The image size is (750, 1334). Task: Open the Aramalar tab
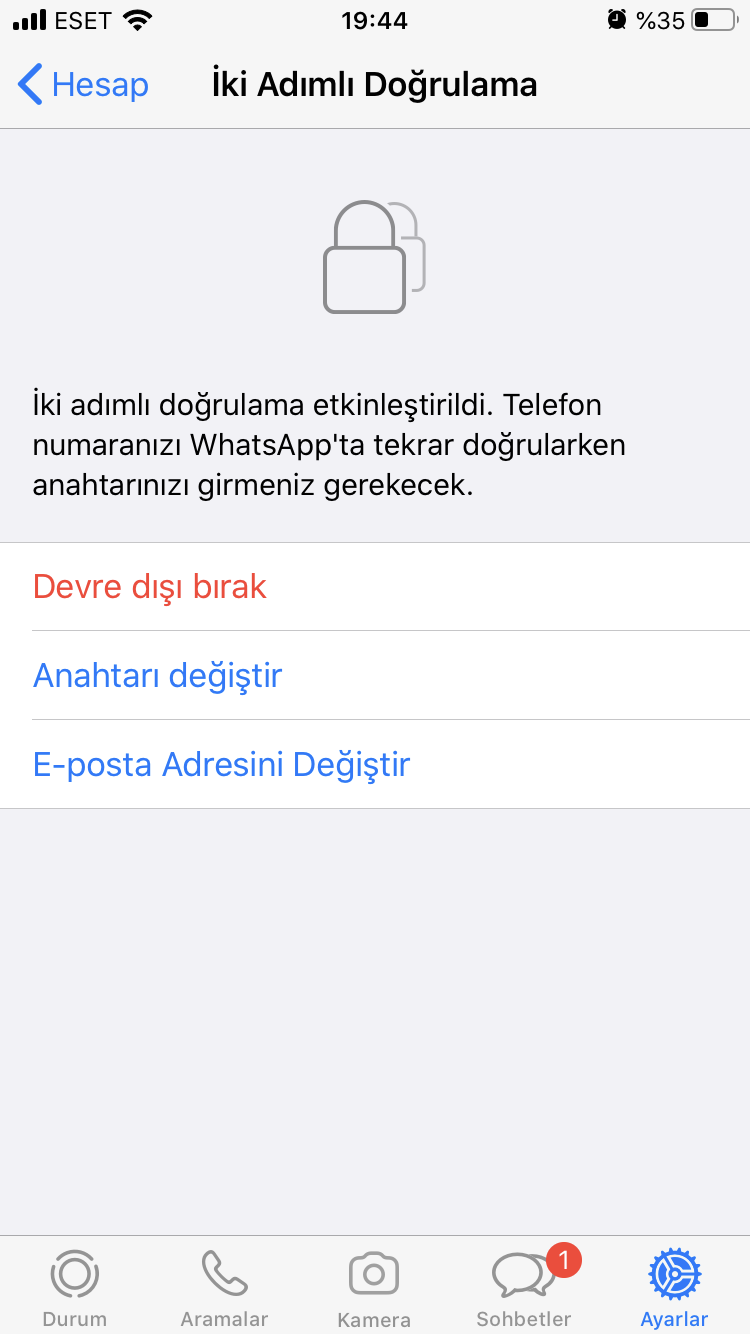[224, 1287]
